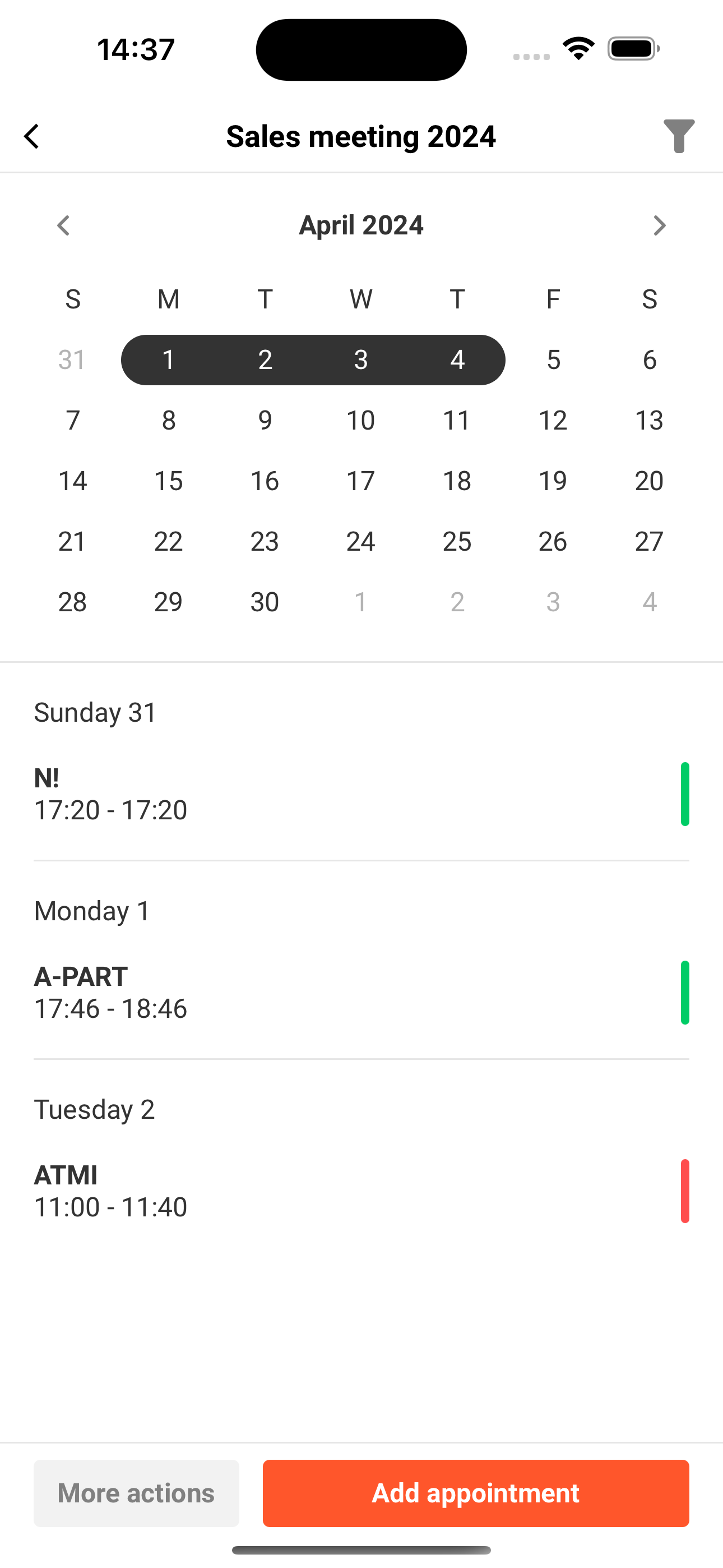This screenshot has width=723, height=1568.
Task: Select April 5 on the calendar
Action: coord(553,359)
